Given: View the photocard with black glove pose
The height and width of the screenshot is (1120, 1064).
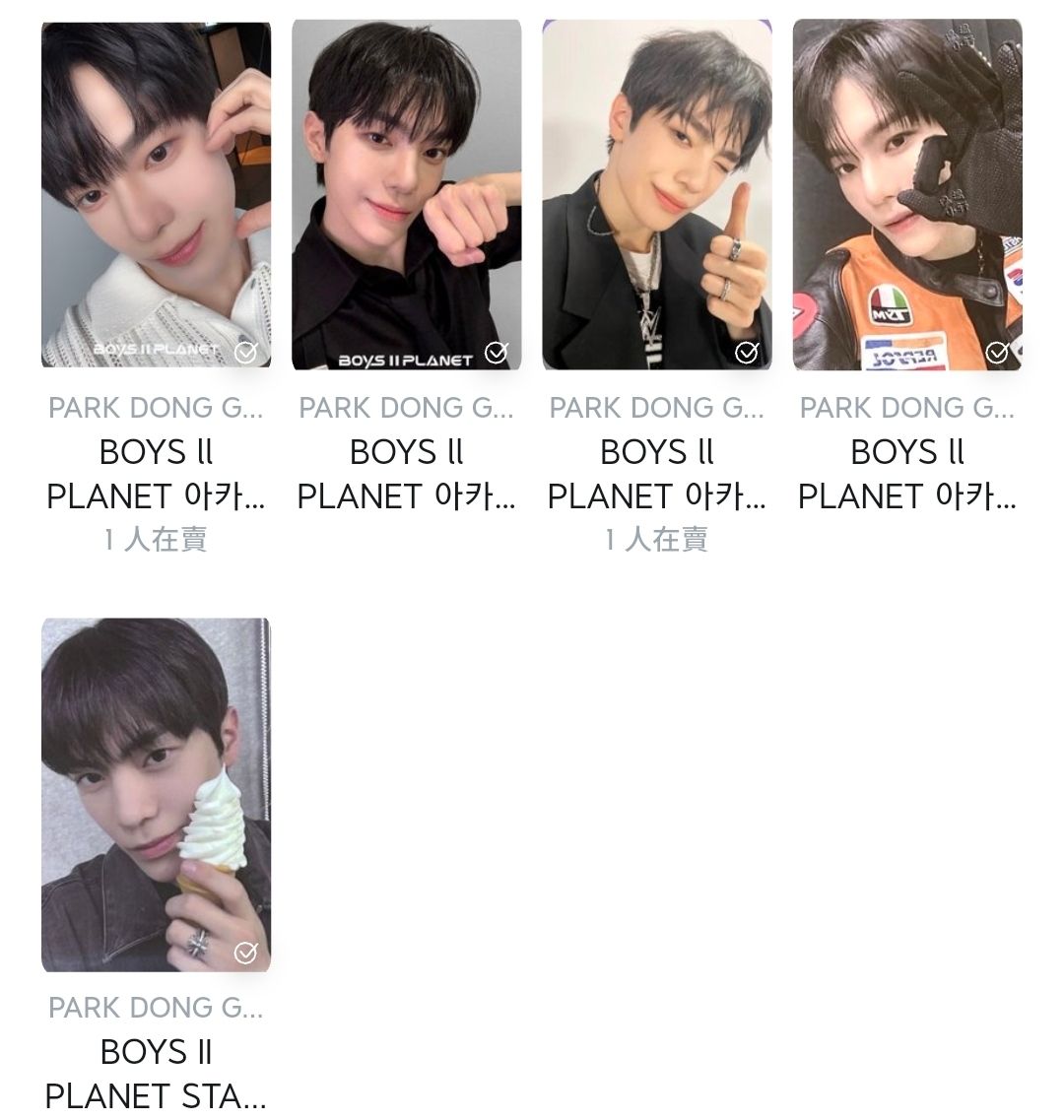Looking at the screenshot, I should click(906, 194).
